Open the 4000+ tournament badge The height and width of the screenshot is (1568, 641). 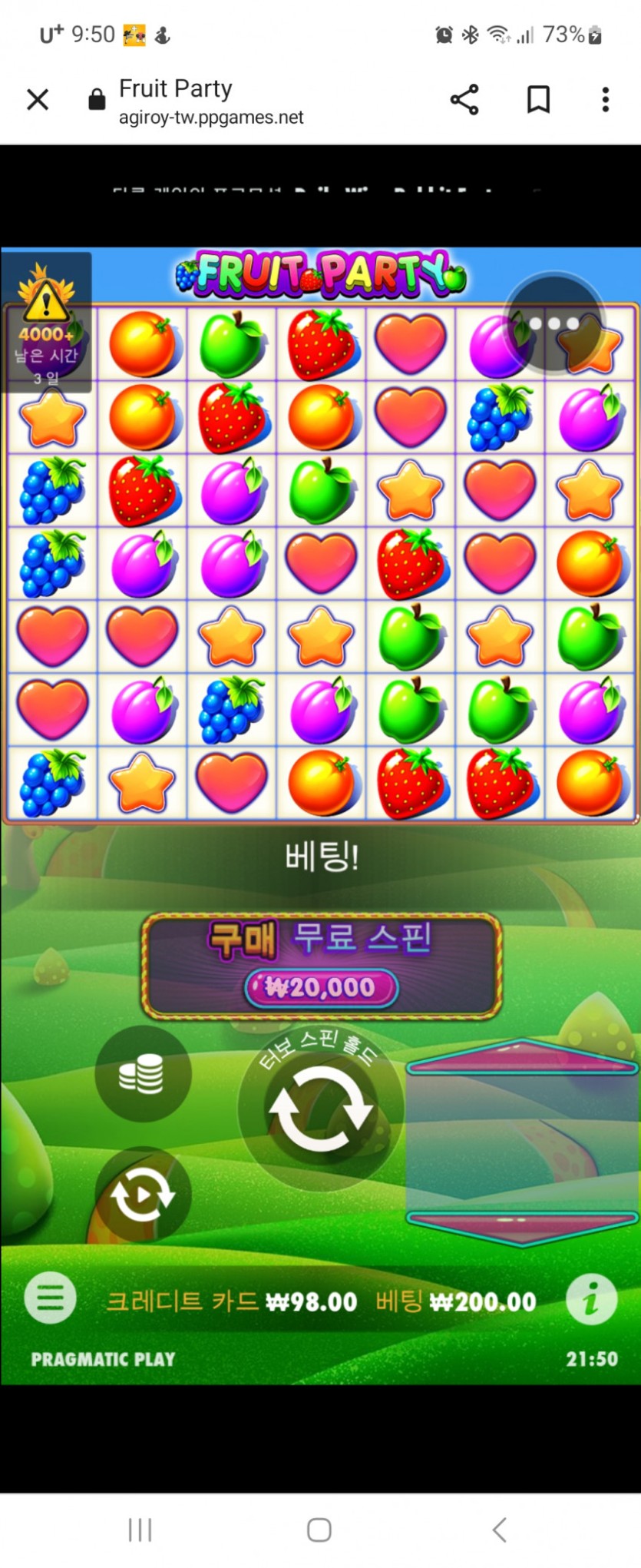point(47,323)
